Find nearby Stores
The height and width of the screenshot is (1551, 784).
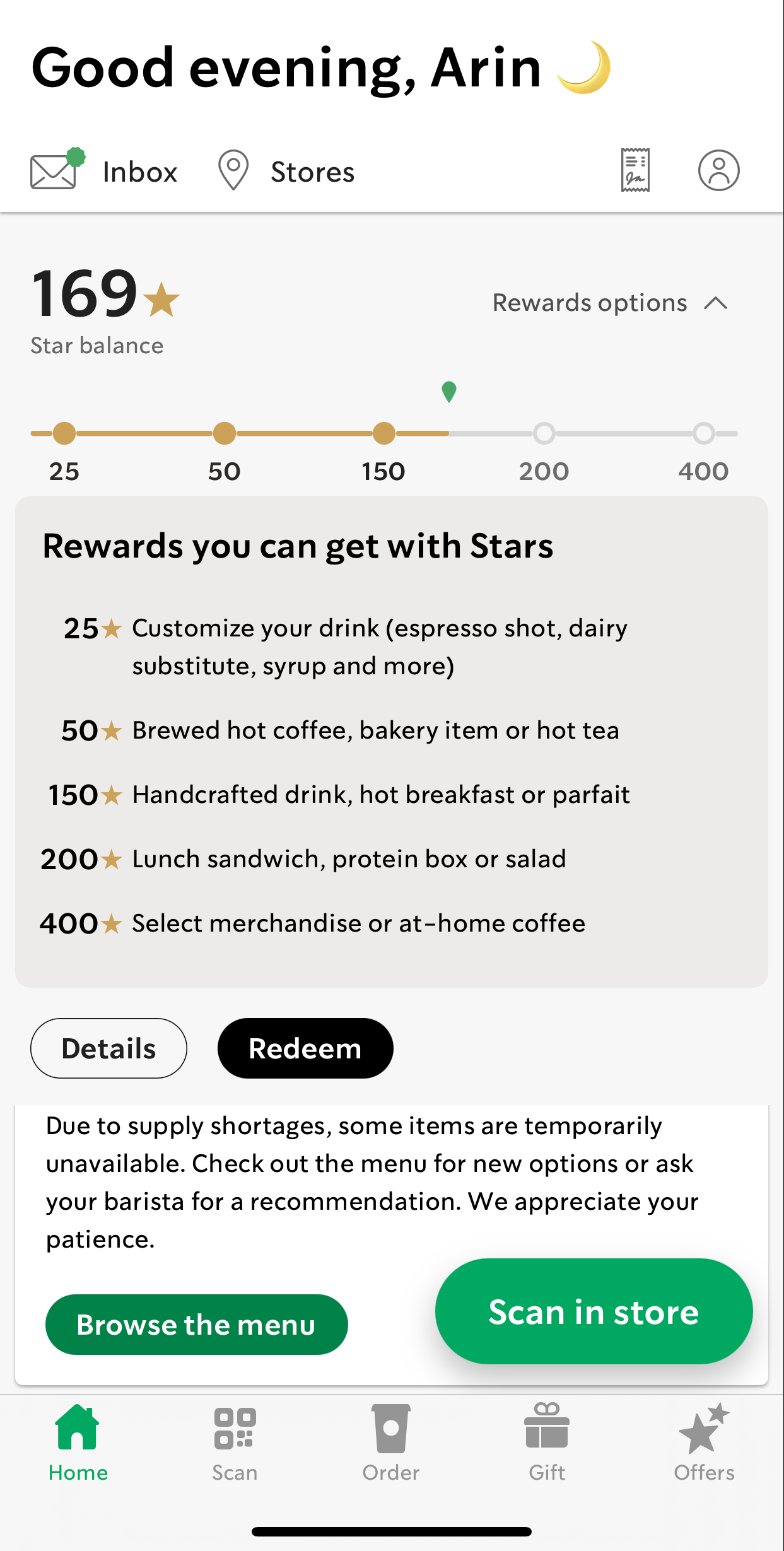[286, 170]
